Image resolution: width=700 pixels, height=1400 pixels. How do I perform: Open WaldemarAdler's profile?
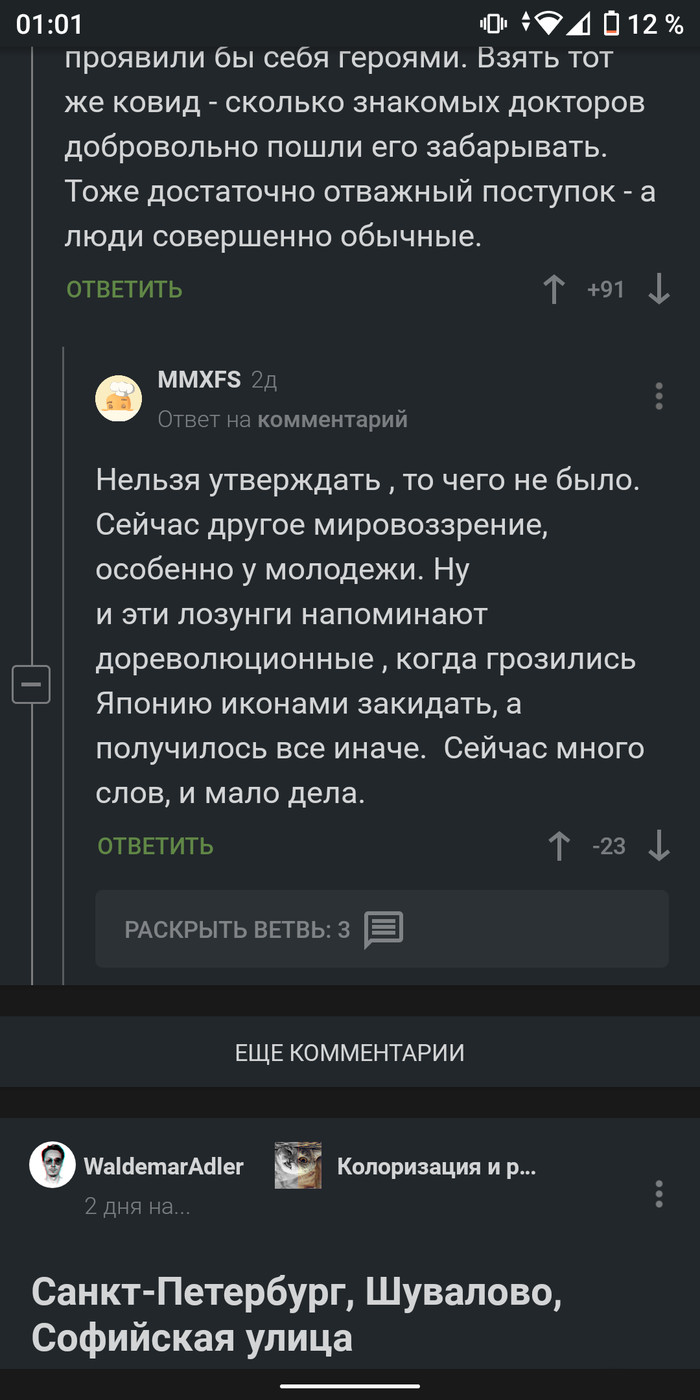point(163,1166)
